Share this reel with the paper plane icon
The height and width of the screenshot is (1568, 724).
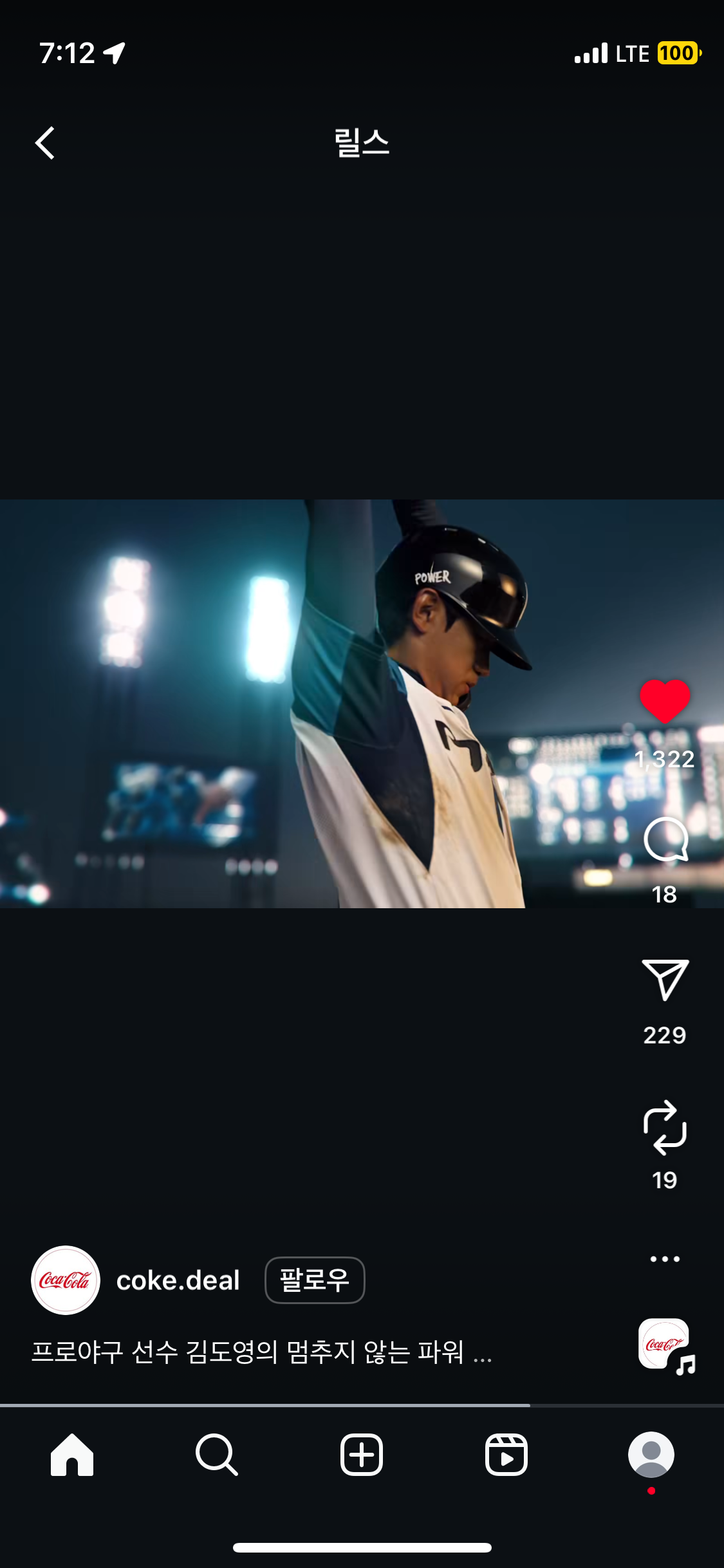coord(665,980)
